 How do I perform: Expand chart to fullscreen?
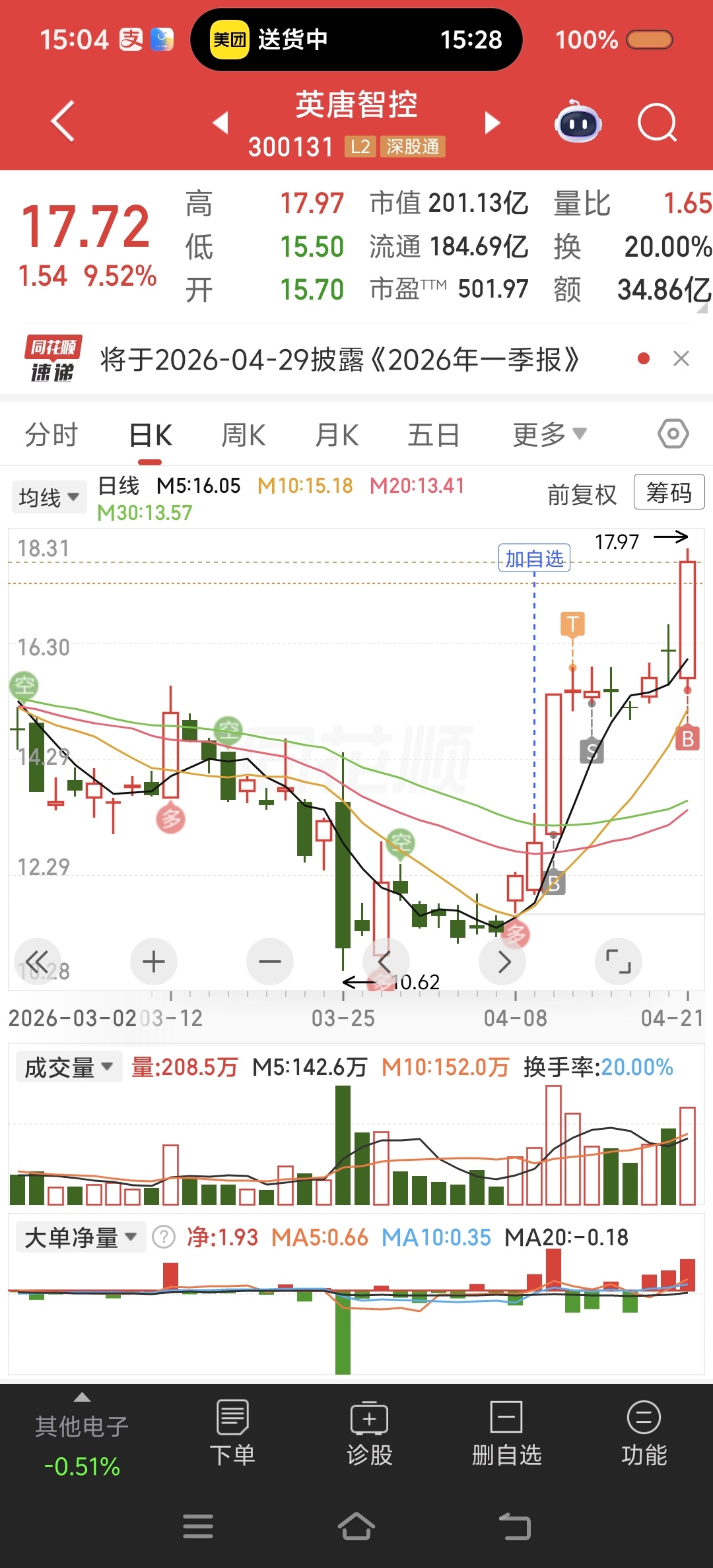pyautogui.click(x=618, y=962)
